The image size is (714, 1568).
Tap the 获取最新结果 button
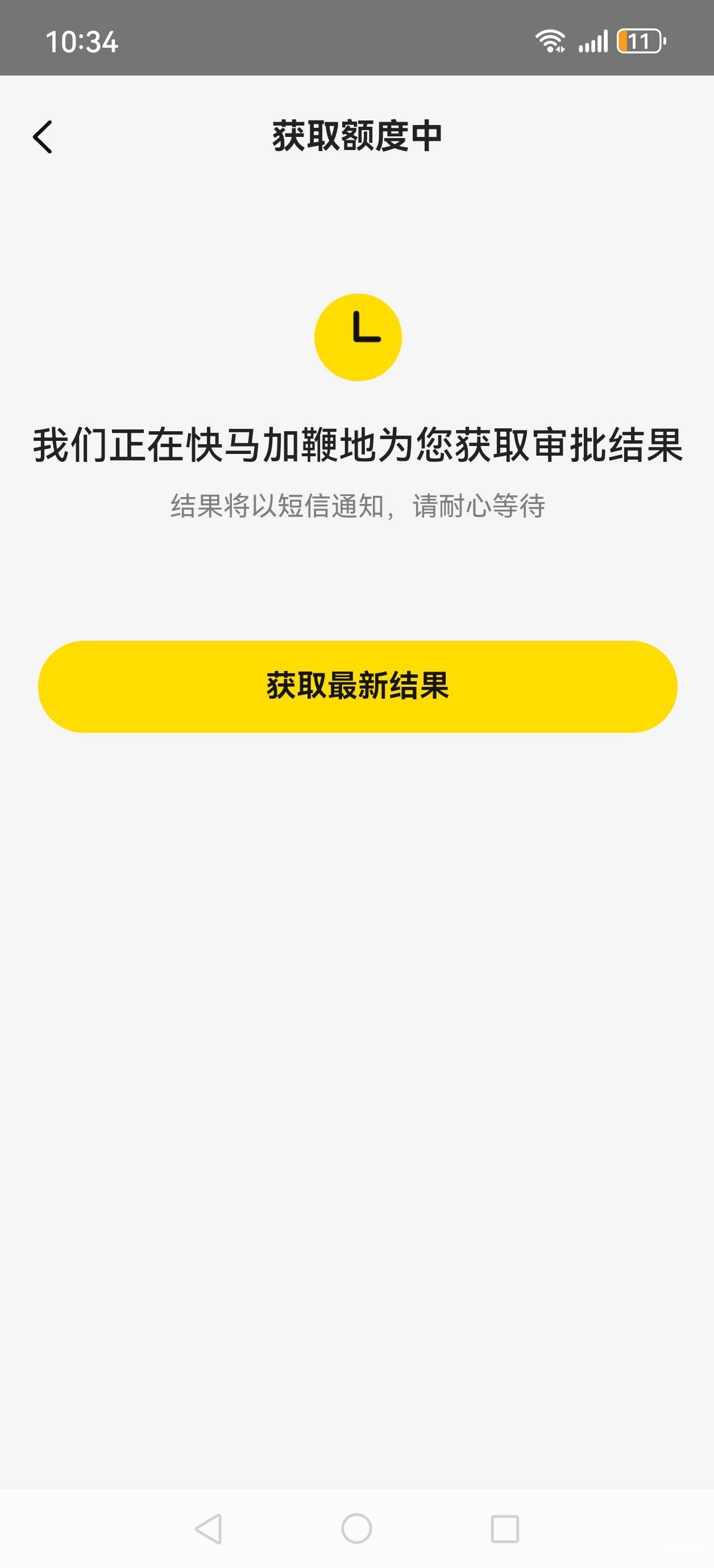tap(358, 686)
